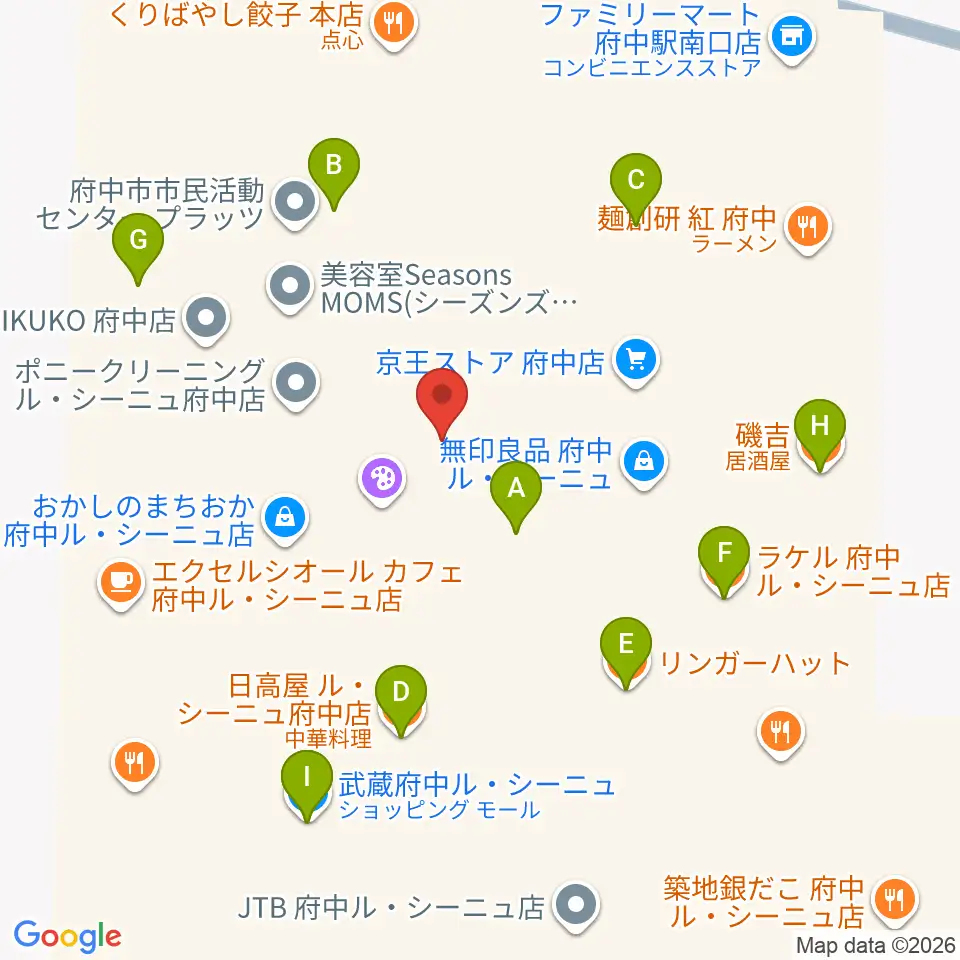
Task: Tap the green marker D
Action: click(x=400, y=699)
